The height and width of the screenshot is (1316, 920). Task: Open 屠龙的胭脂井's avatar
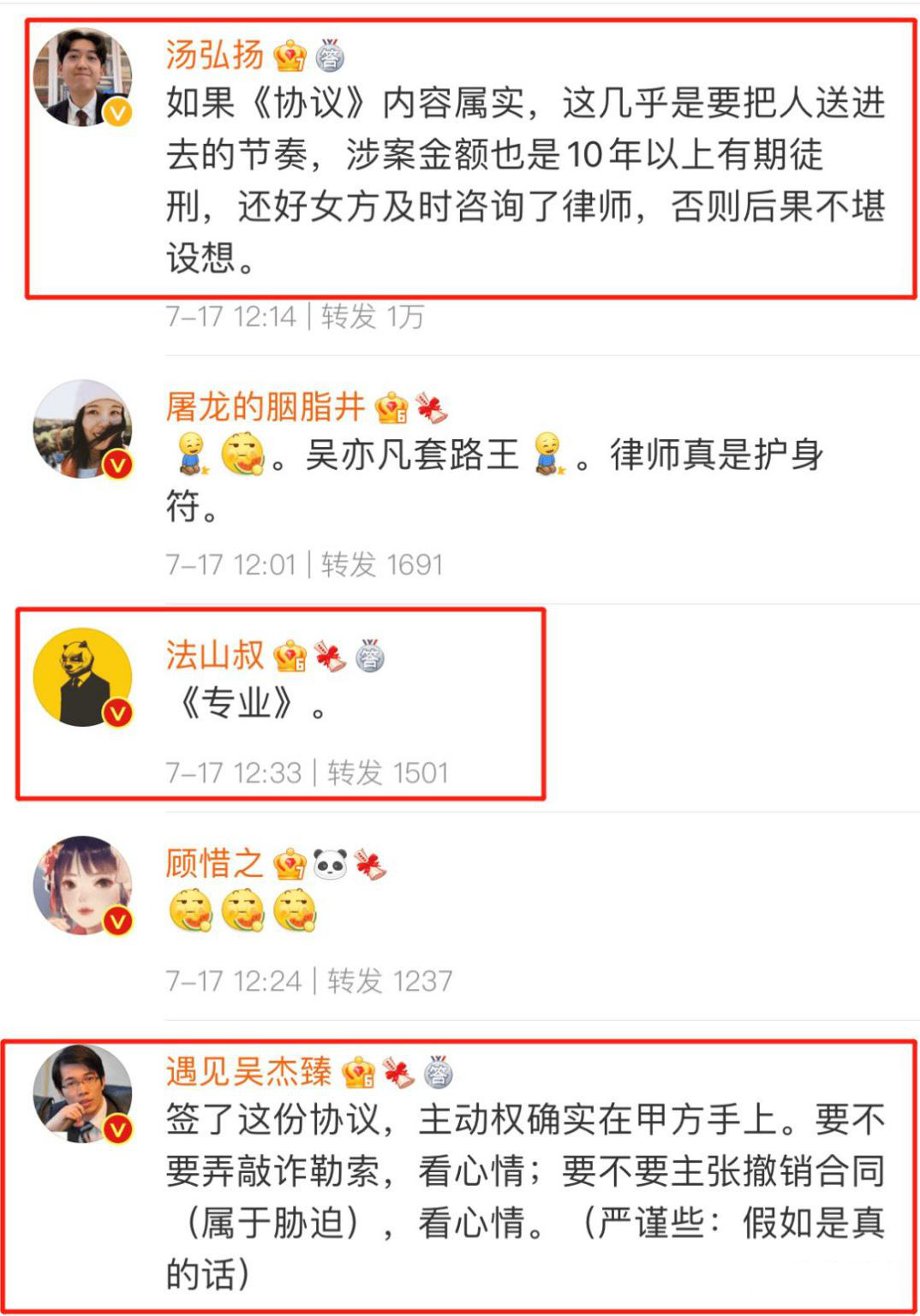(82, 429)
